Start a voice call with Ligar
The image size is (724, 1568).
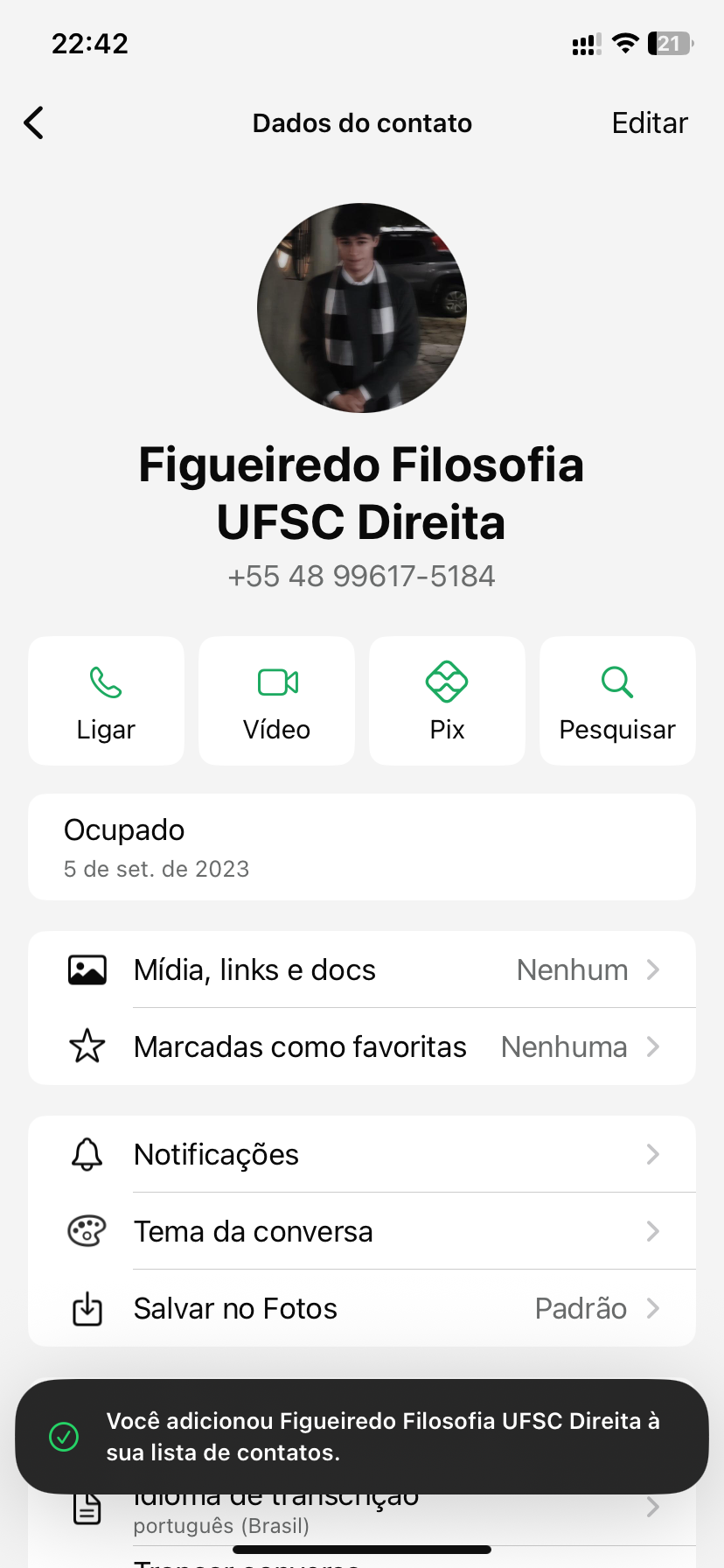tap(106, 701)
